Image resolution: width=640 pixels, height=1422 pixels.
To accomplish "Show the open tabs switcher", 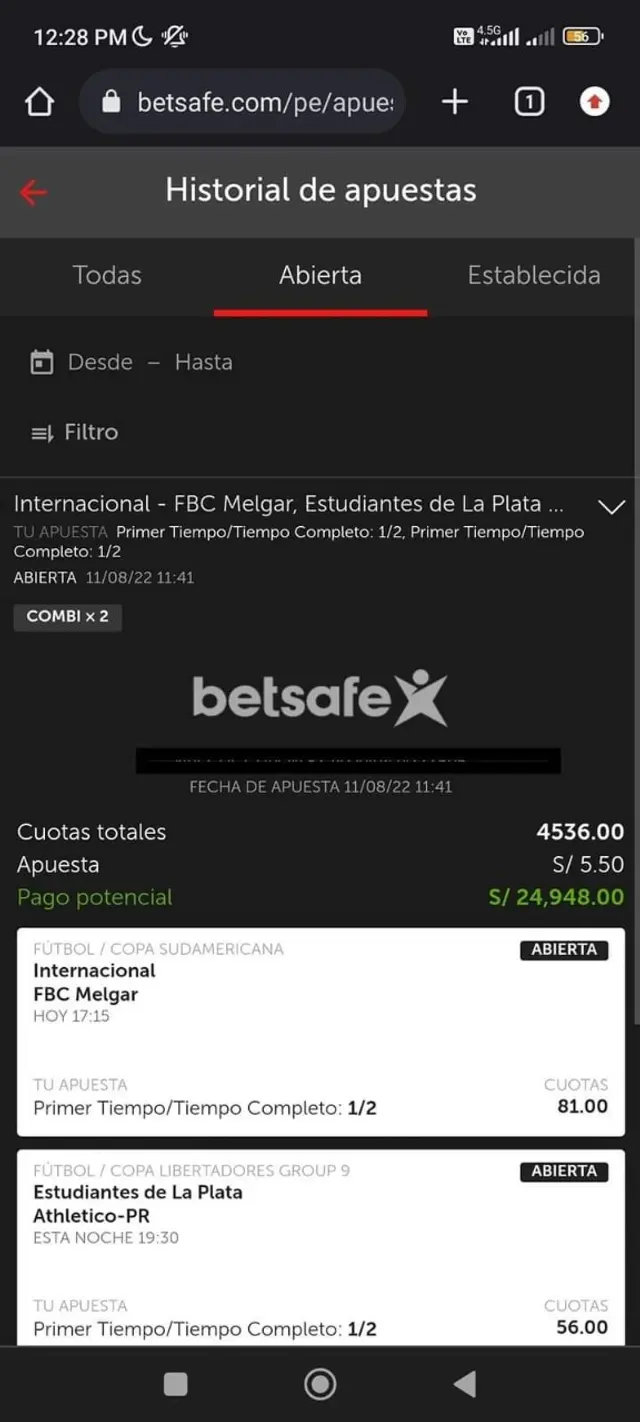I will click(529, 101).
